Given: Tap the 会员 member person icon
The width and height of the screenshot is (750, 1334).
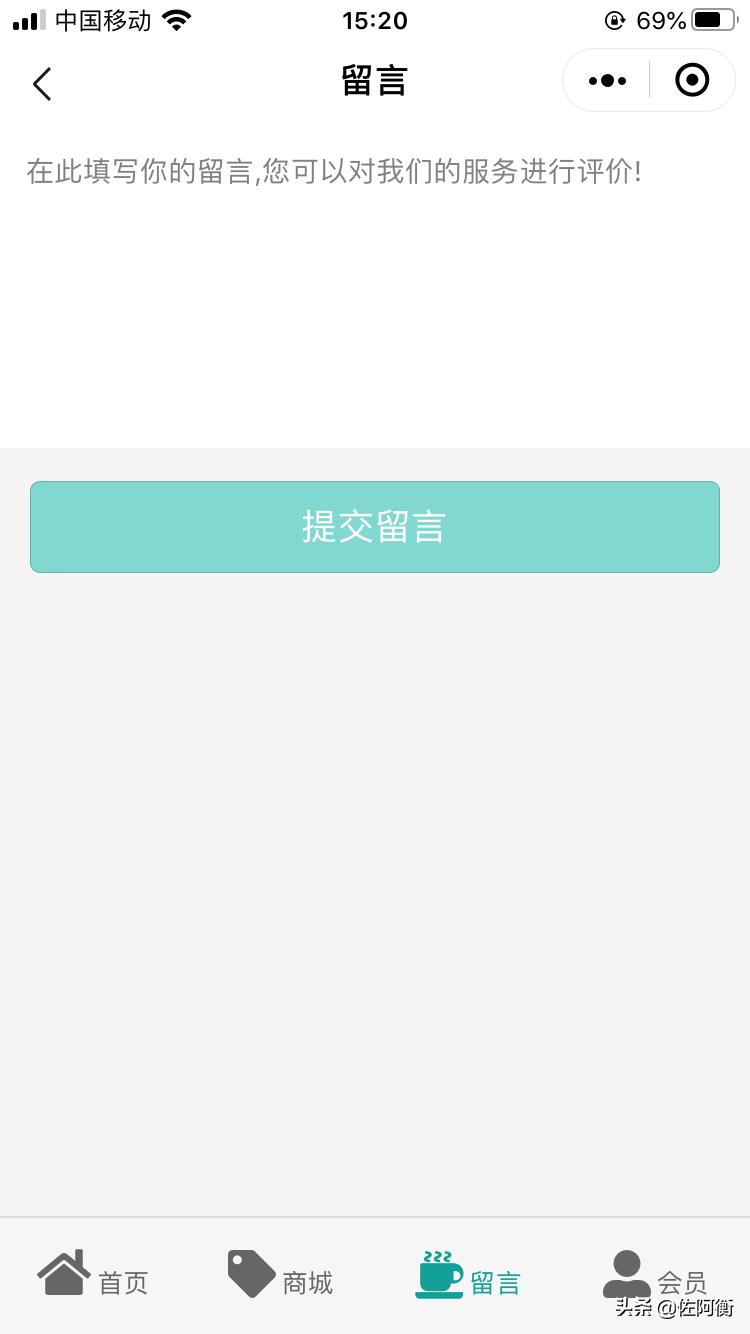Looking at the screenshot, I should tap(626, 1272).
